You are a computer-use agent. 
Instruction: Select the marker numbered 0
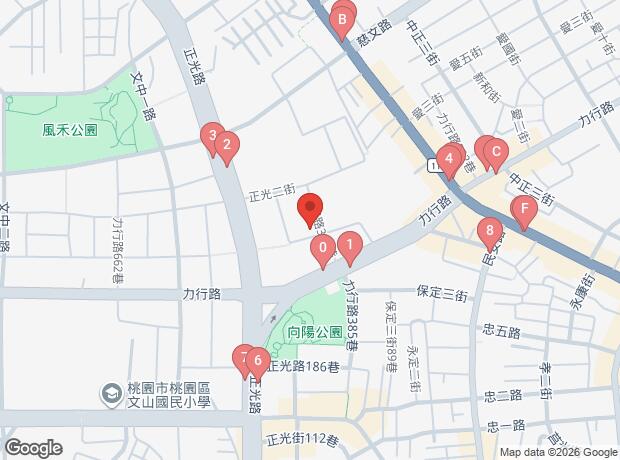322,248
